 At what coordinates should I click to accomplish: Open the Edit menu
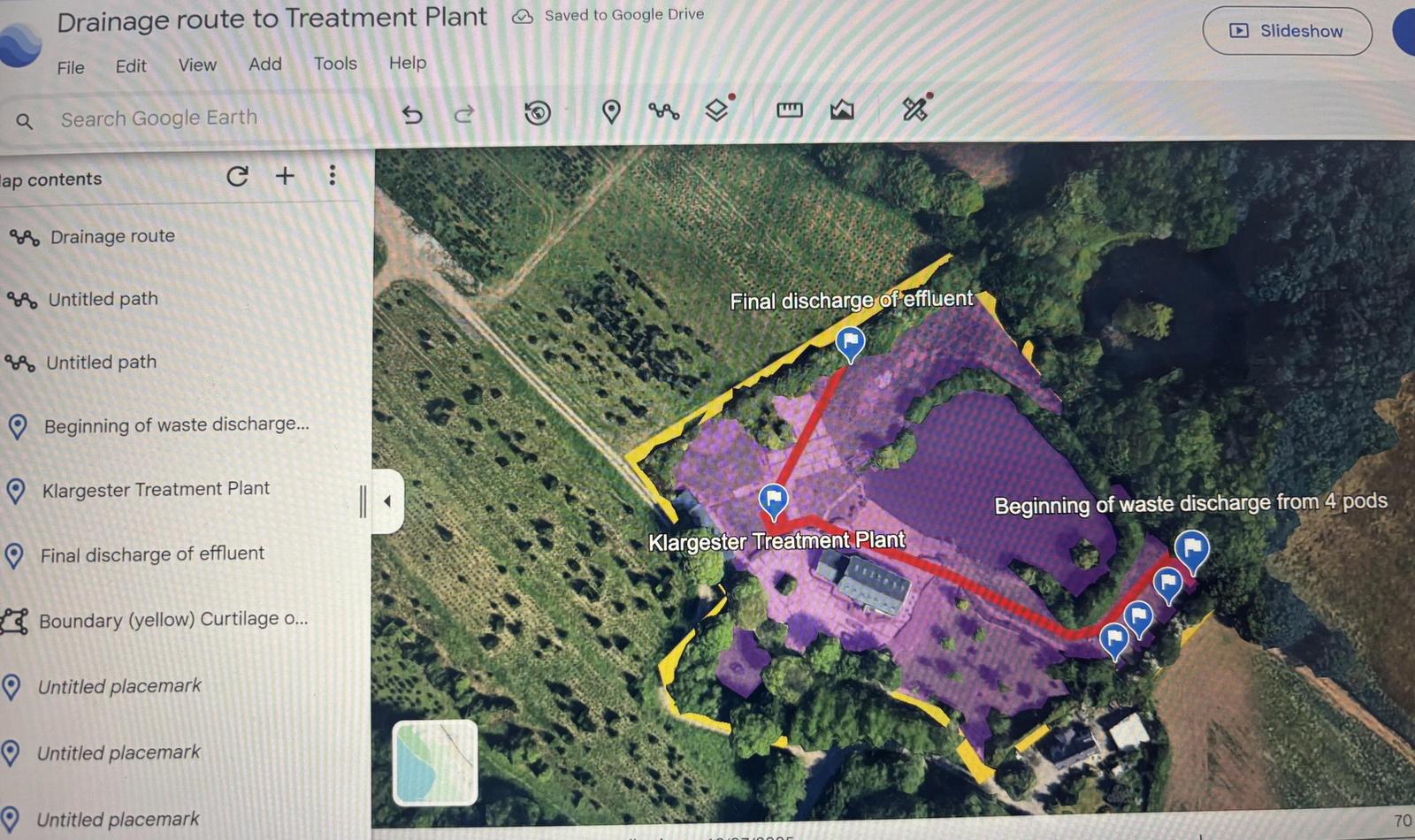point(131,66)
